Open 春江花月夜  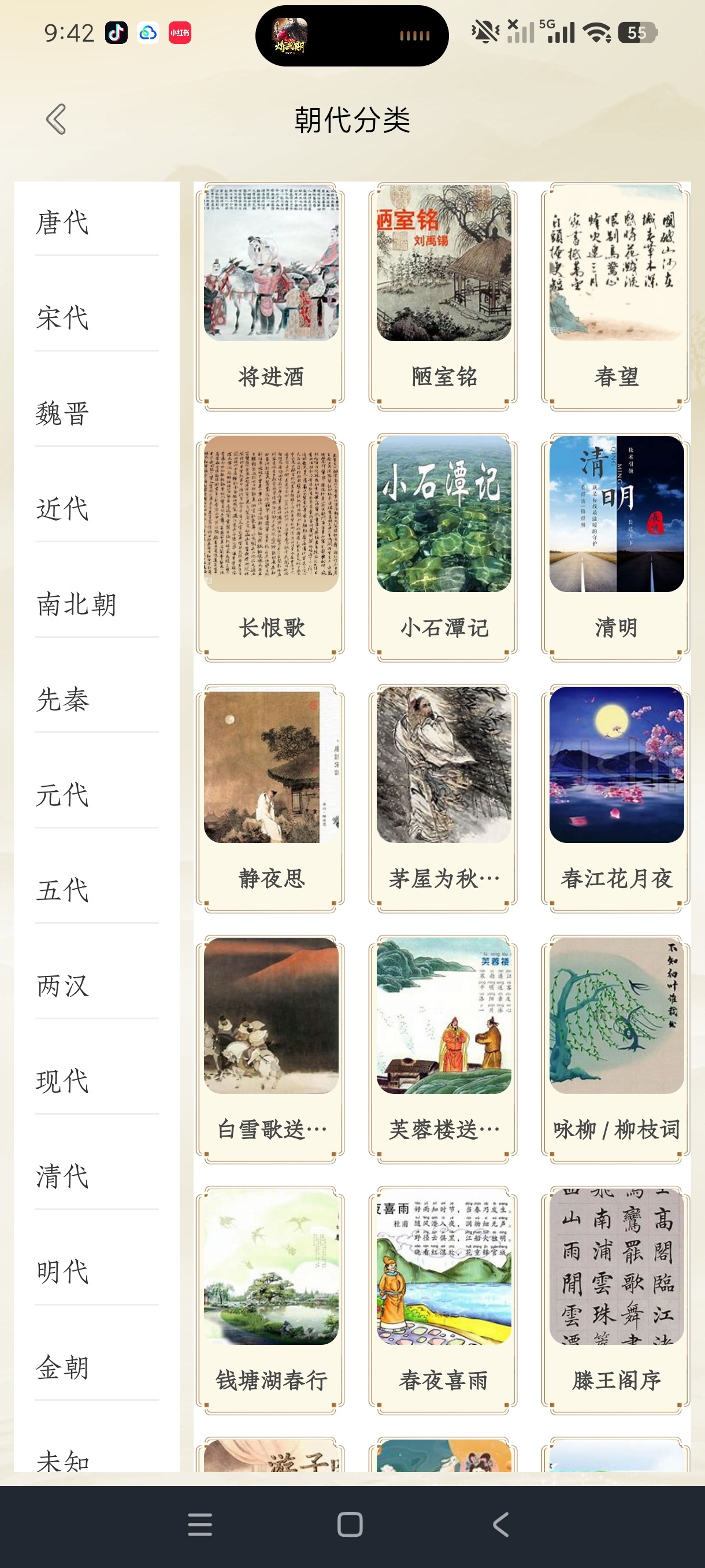point(616,798)
